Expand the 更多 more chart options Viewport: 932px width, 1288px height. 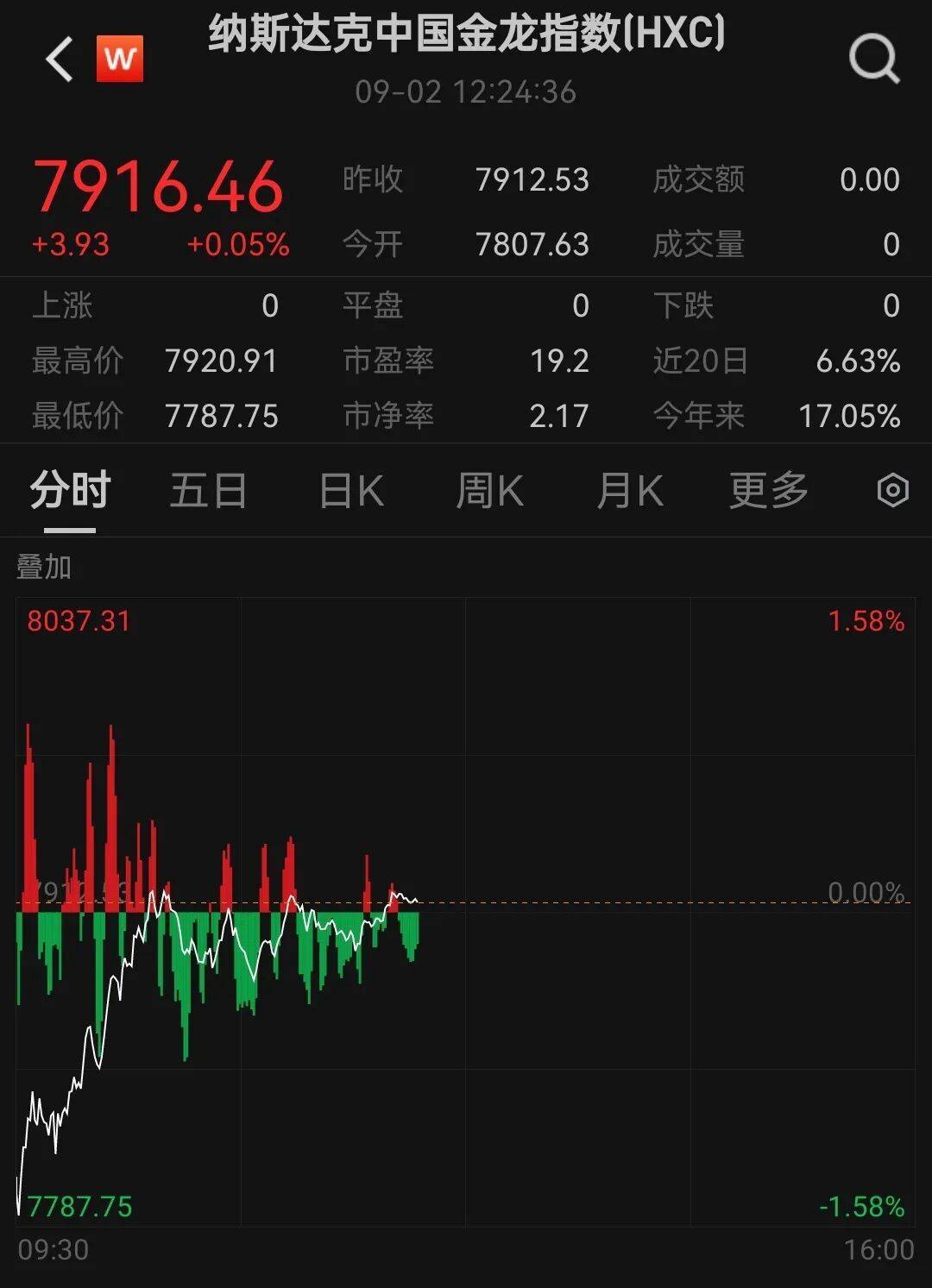click(x=766, y=488)
